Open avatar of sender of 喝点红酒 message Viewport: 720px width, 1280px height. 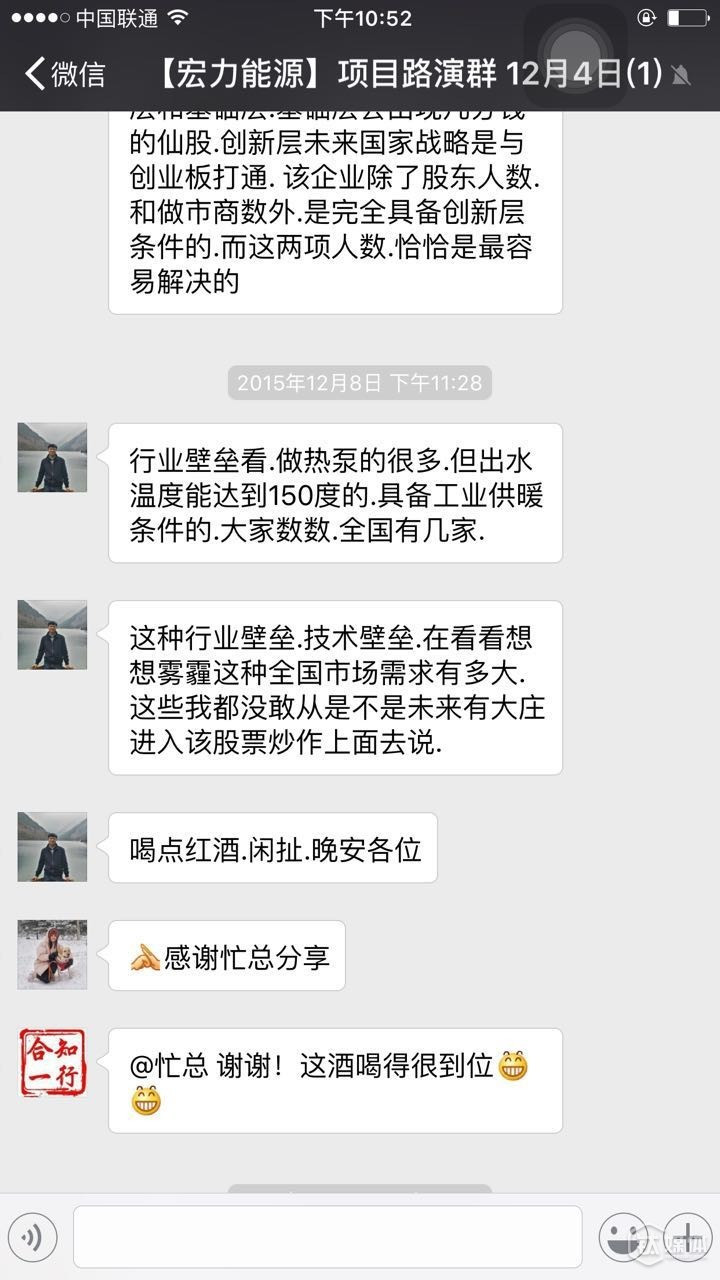pos(52,847)
